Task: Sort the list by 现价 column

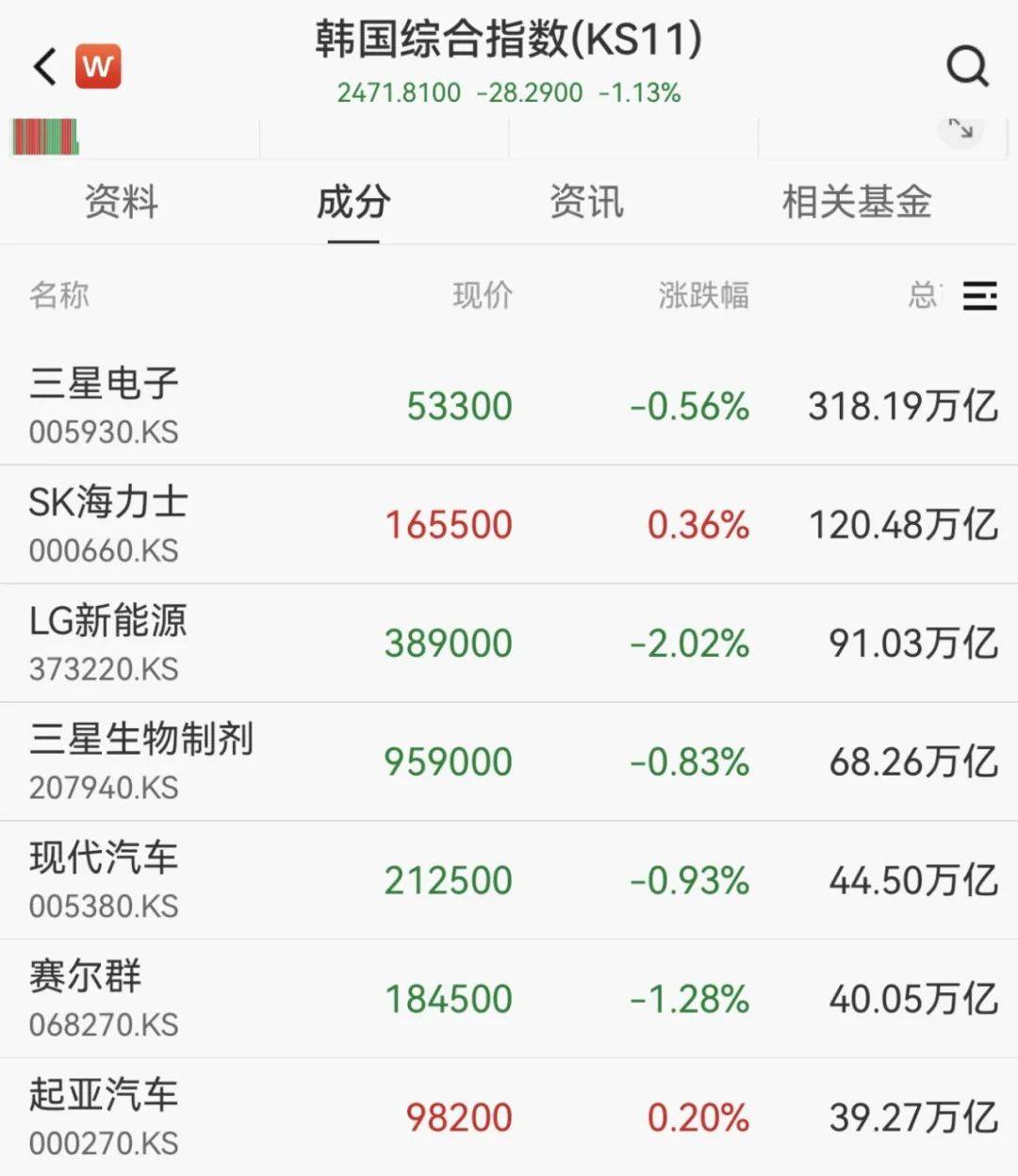Action: [482, 297]
